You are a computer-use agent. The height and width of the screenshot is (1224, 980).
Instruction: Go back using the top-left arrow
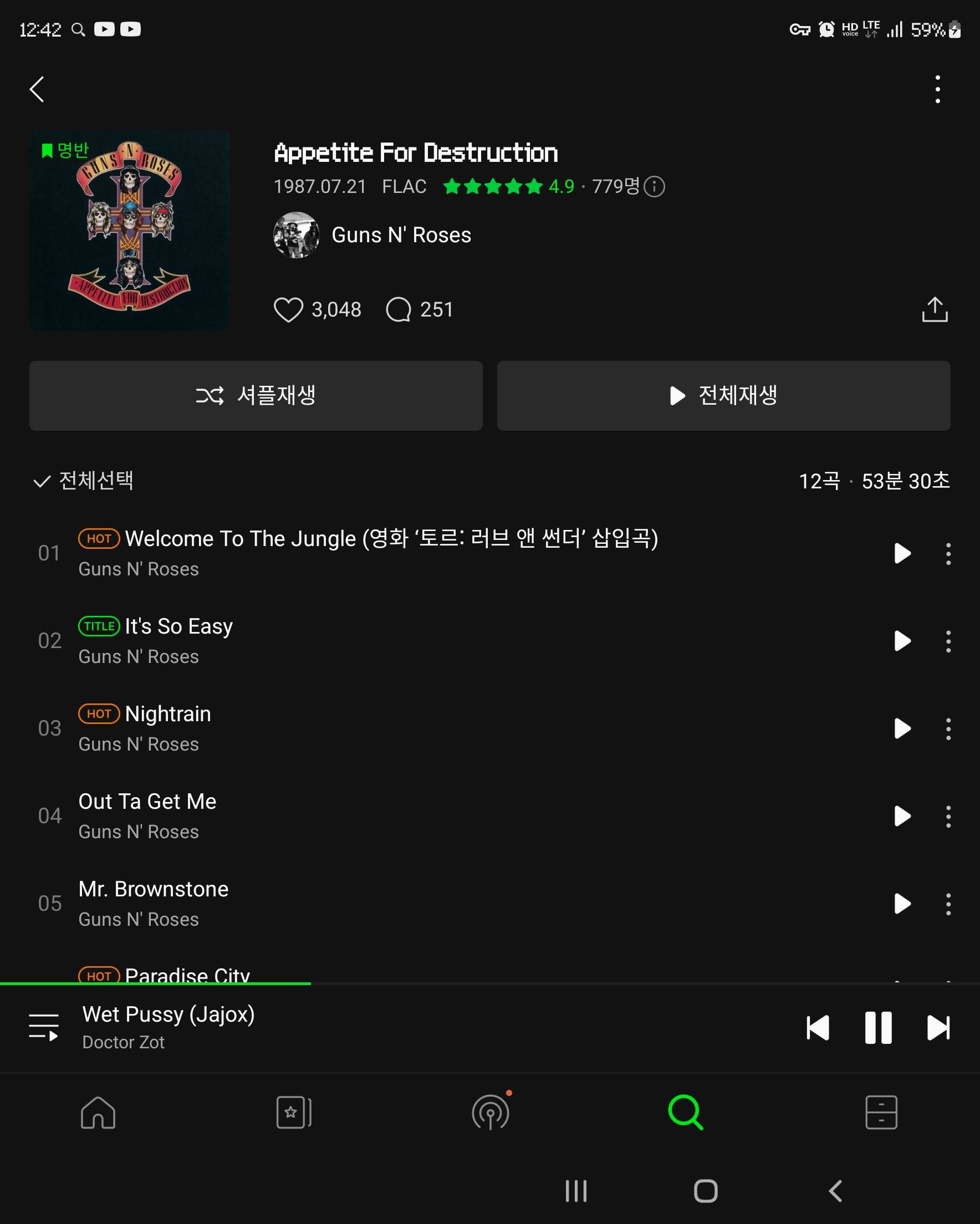tap(37, 89)
